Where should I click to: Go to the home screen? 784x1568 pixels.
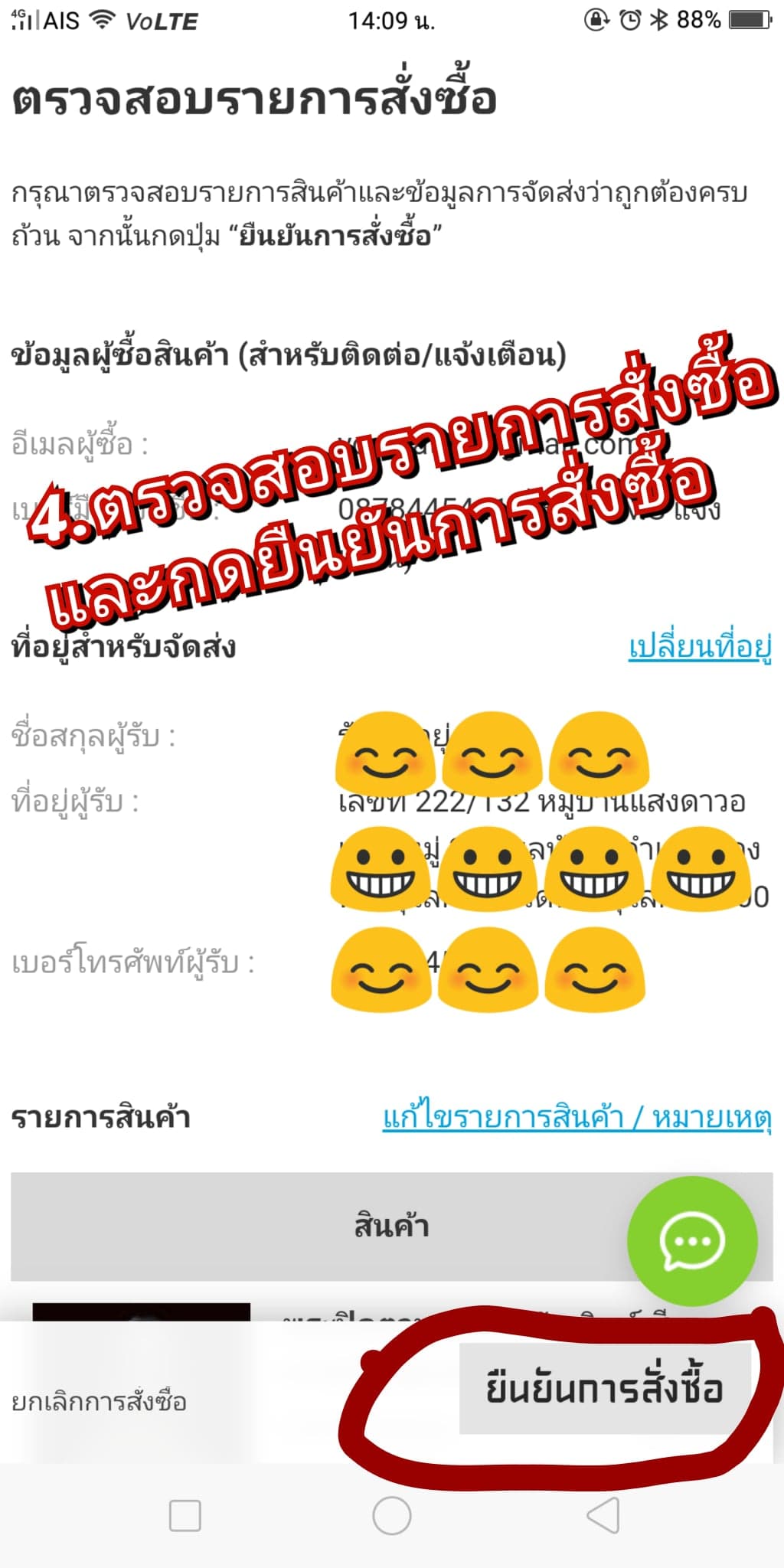tap(391, 1515)
